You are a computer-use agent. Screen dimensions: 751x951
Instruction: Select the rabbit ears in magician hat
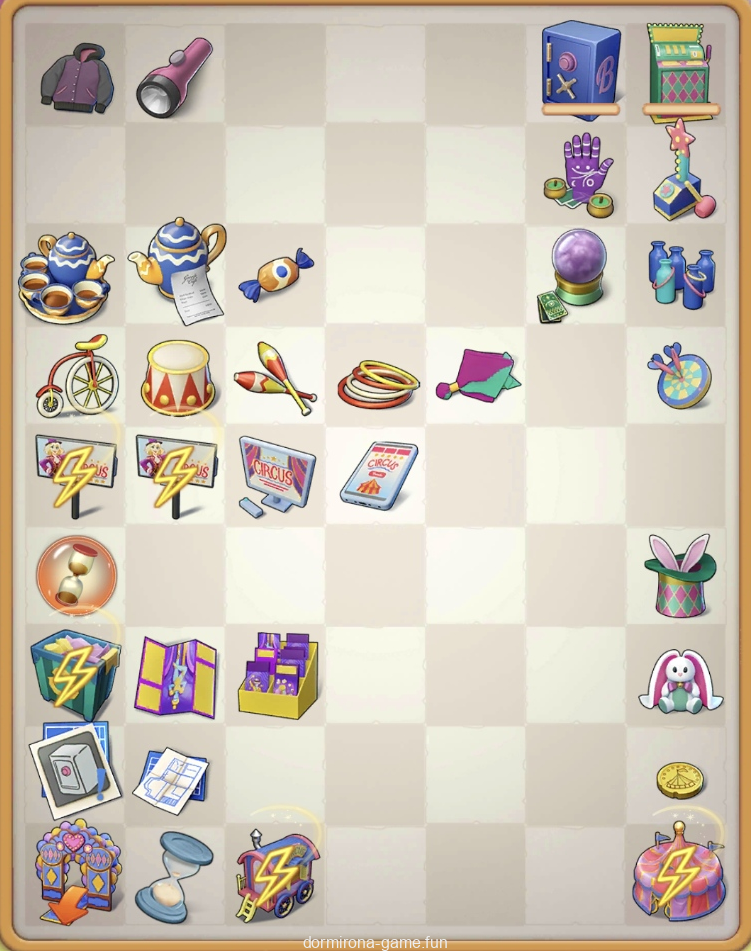coord(680,575)
